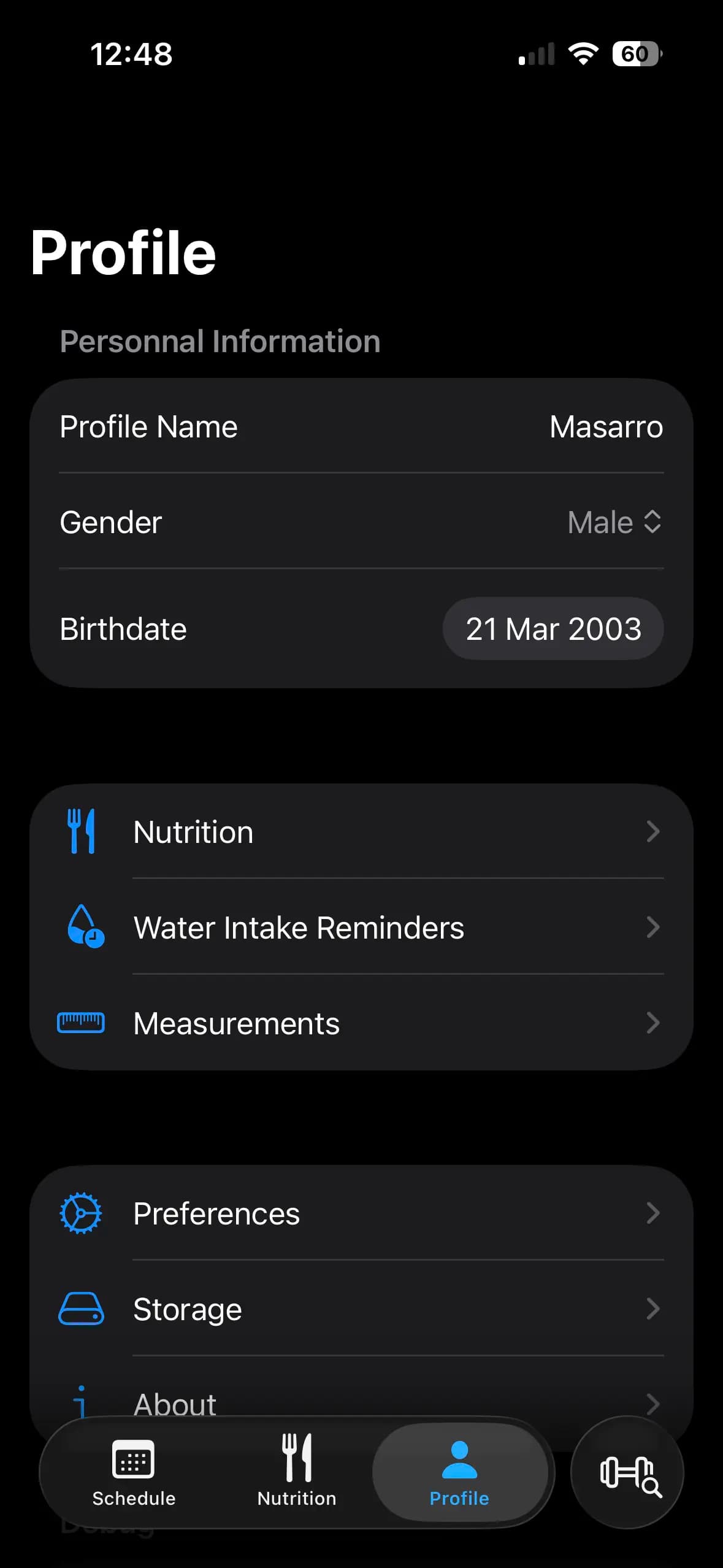Open Water Intake Reminders
The image size is (723, 1568).
click(361, 928)
